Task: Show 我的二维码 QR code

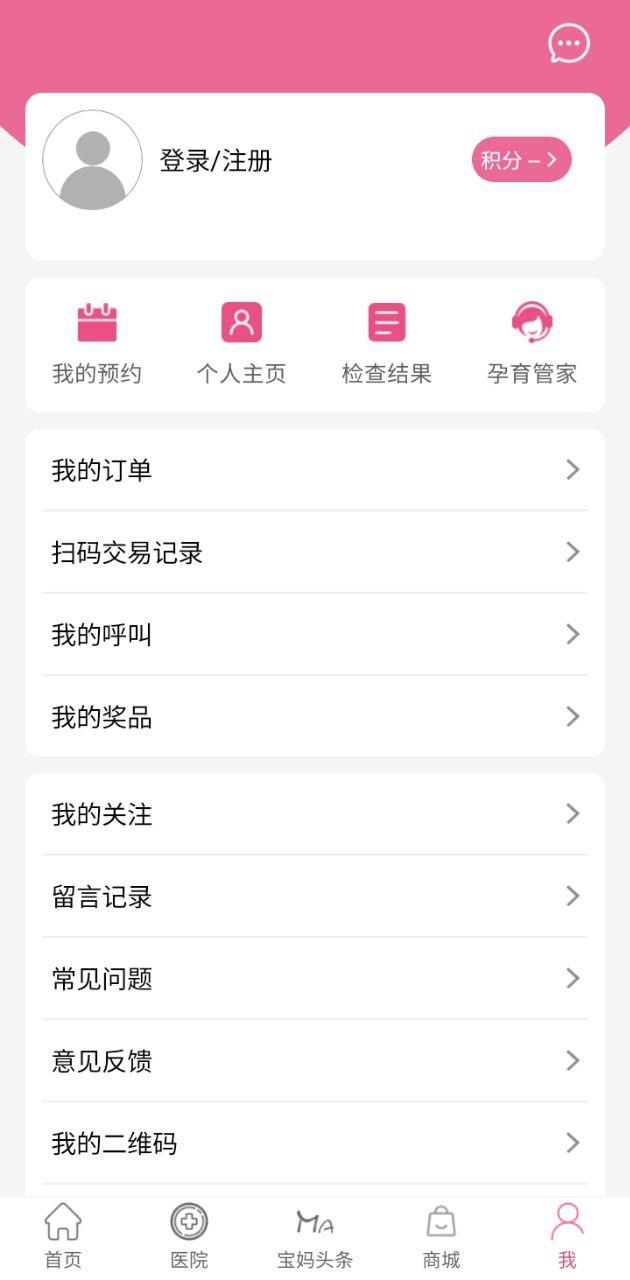Action: [315, 1142]
